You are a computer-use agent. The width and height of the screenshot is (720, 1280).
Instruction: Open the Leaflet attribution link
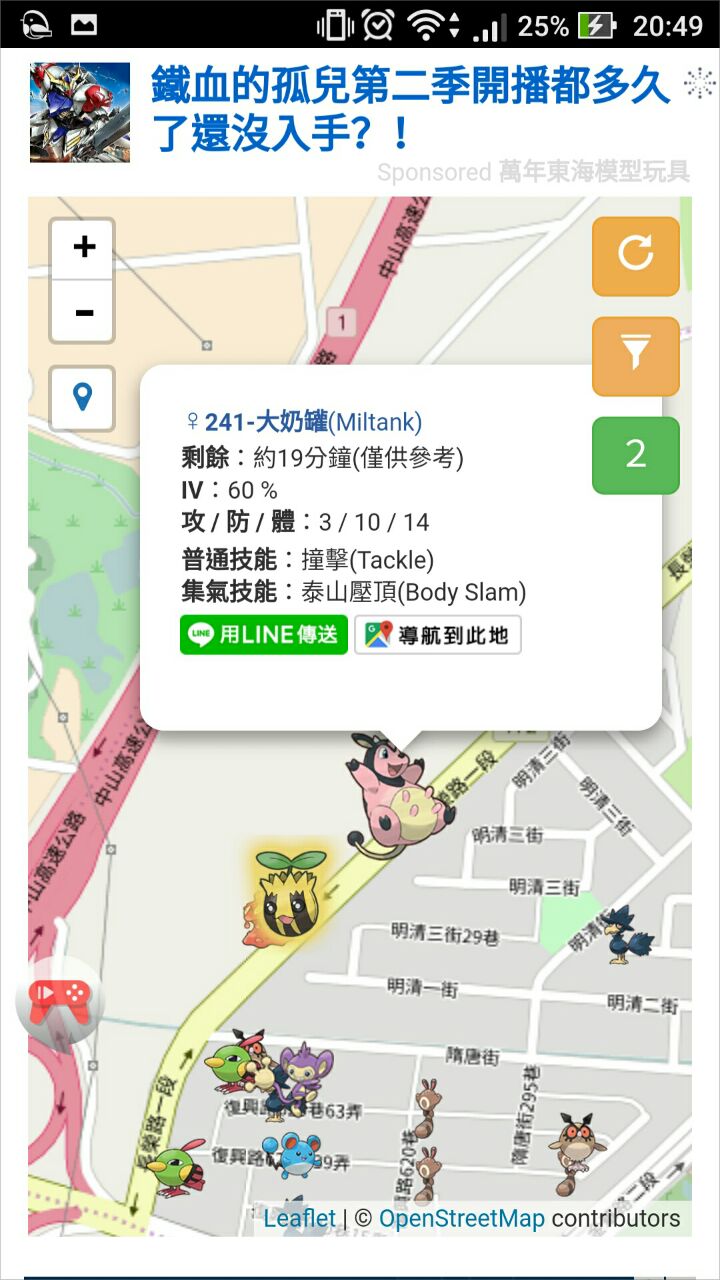pos(299,1218)
